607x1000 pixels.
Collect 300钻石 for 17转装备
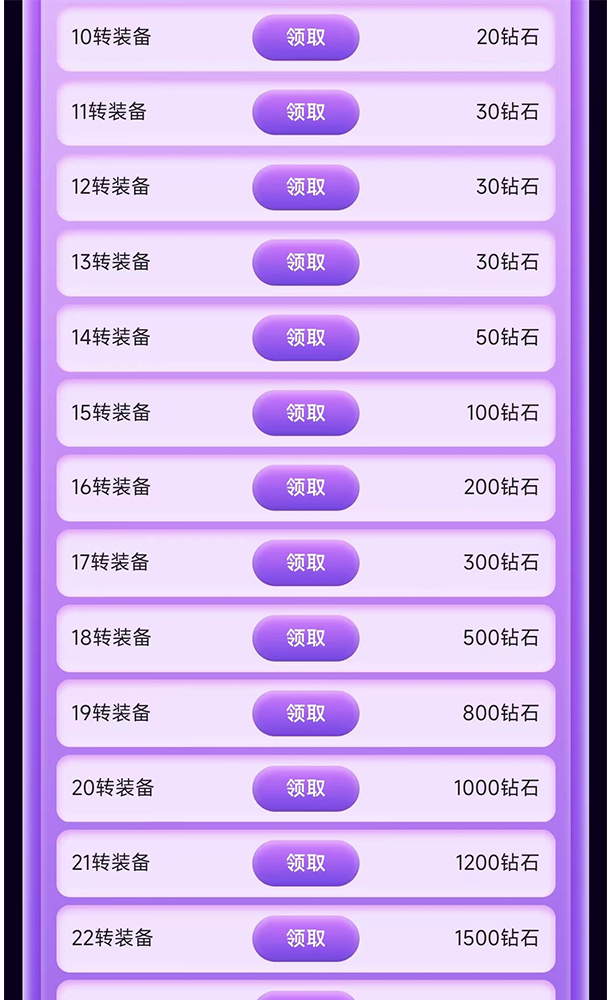point(305,562)
